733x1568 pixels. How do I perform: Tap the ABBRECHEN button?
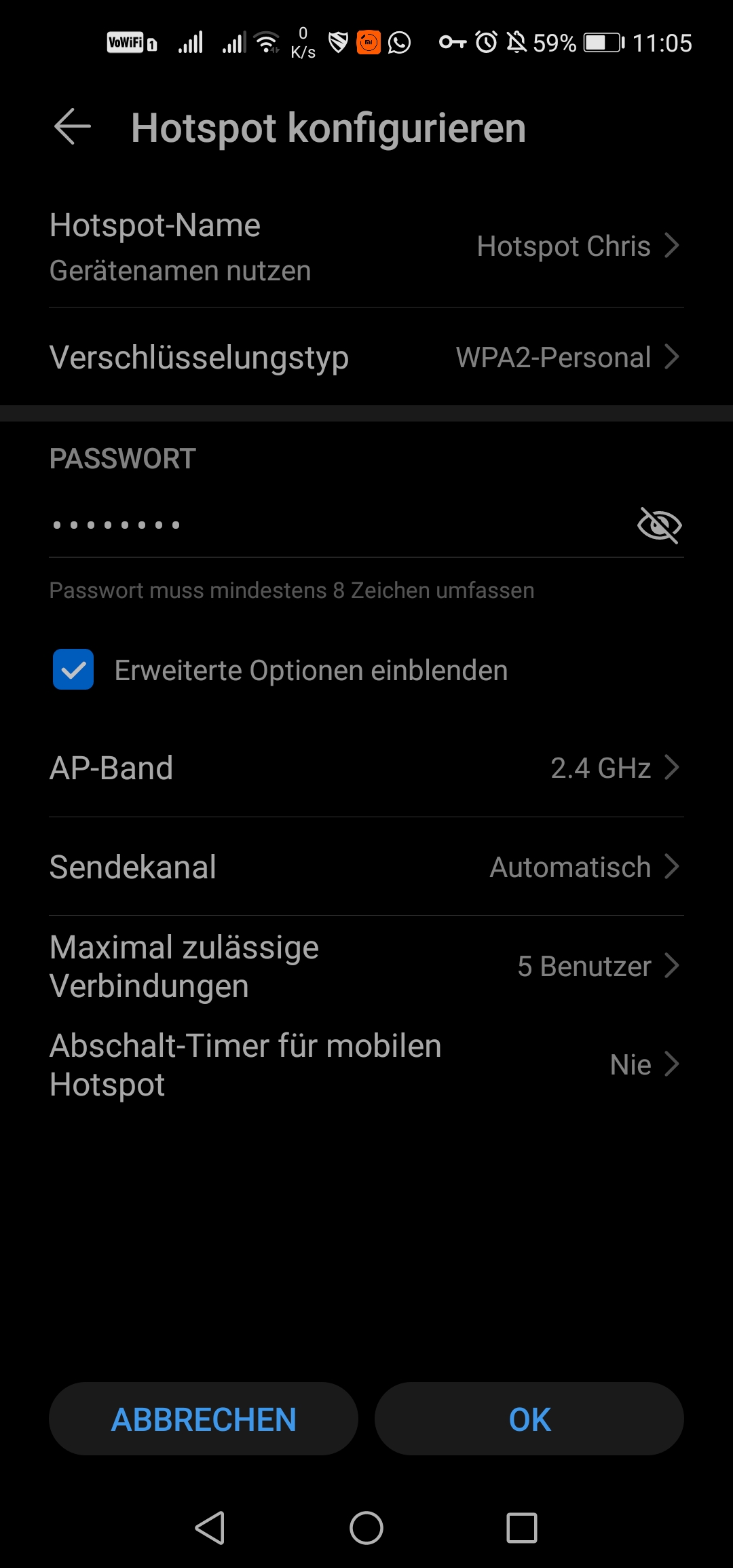tap(204, 1419)
